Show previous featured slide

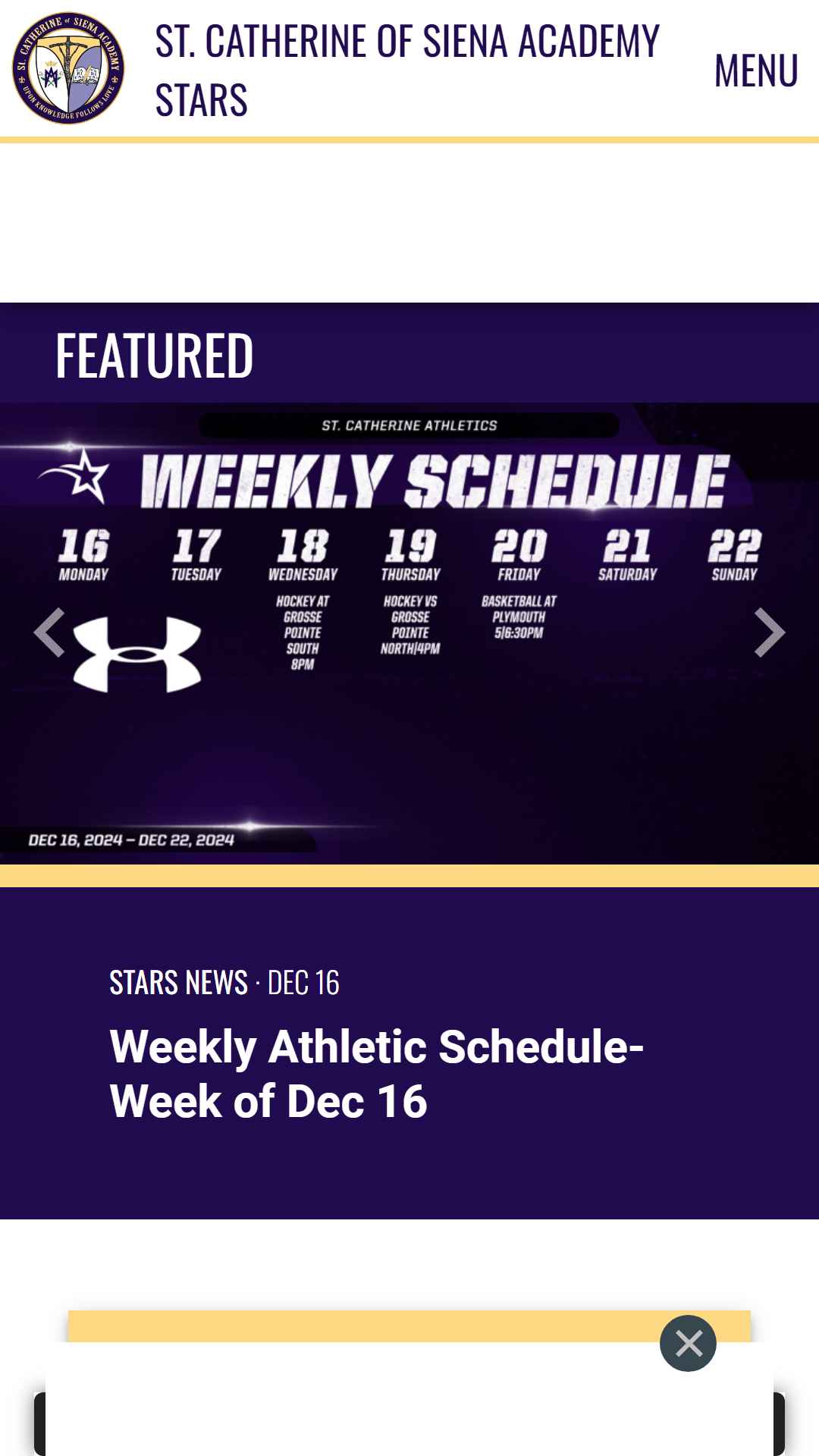click(x=50, y=632)
